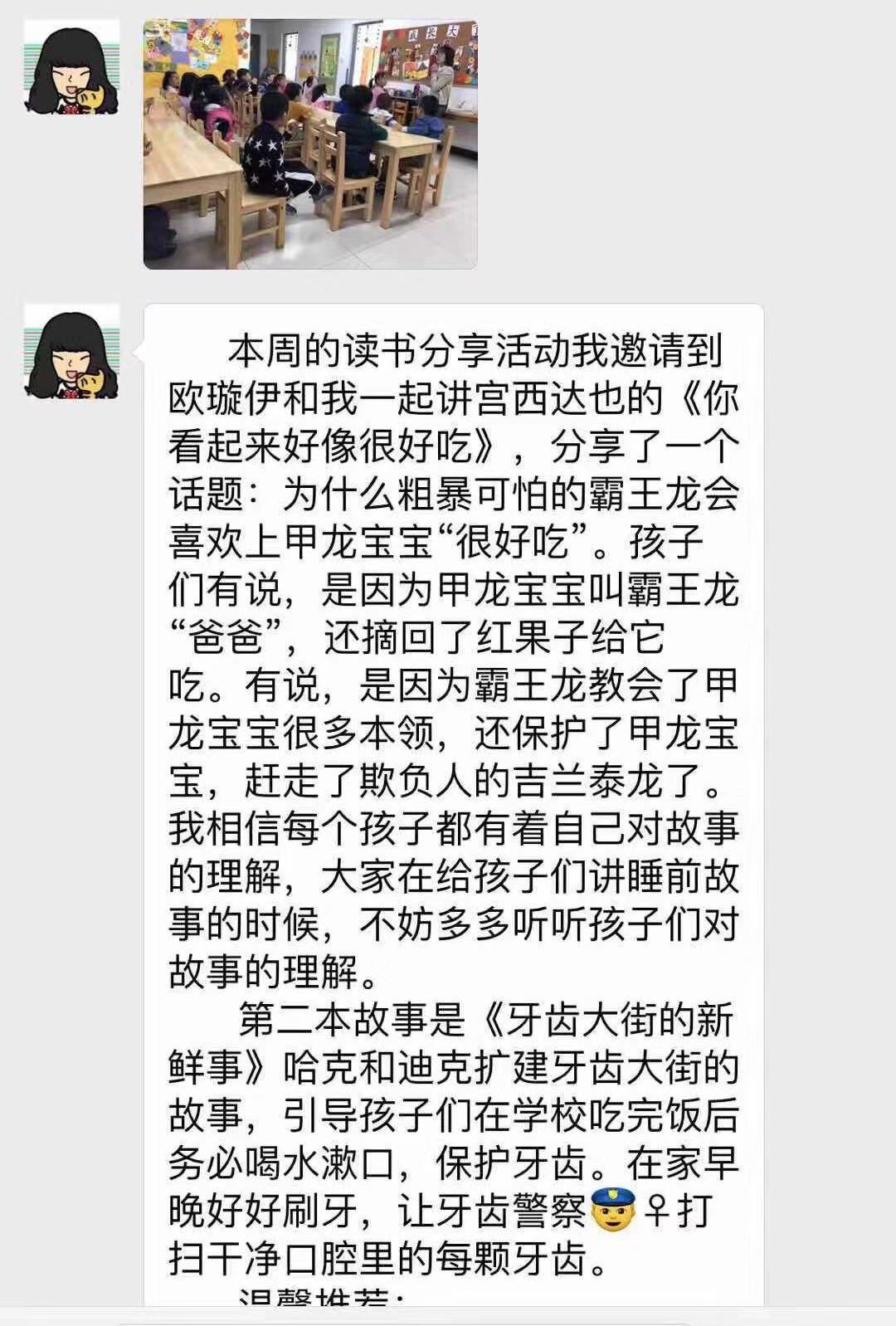View sender's profile from avatar beside photo
This screenshot has width=896, height=1326.
point(71,67)
